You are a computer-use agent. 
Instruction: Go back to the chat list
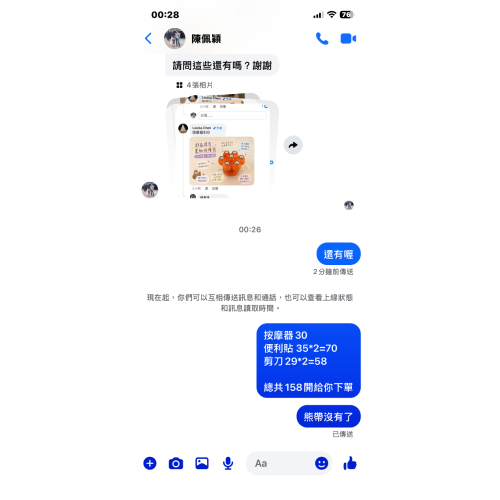pos(149,39)
